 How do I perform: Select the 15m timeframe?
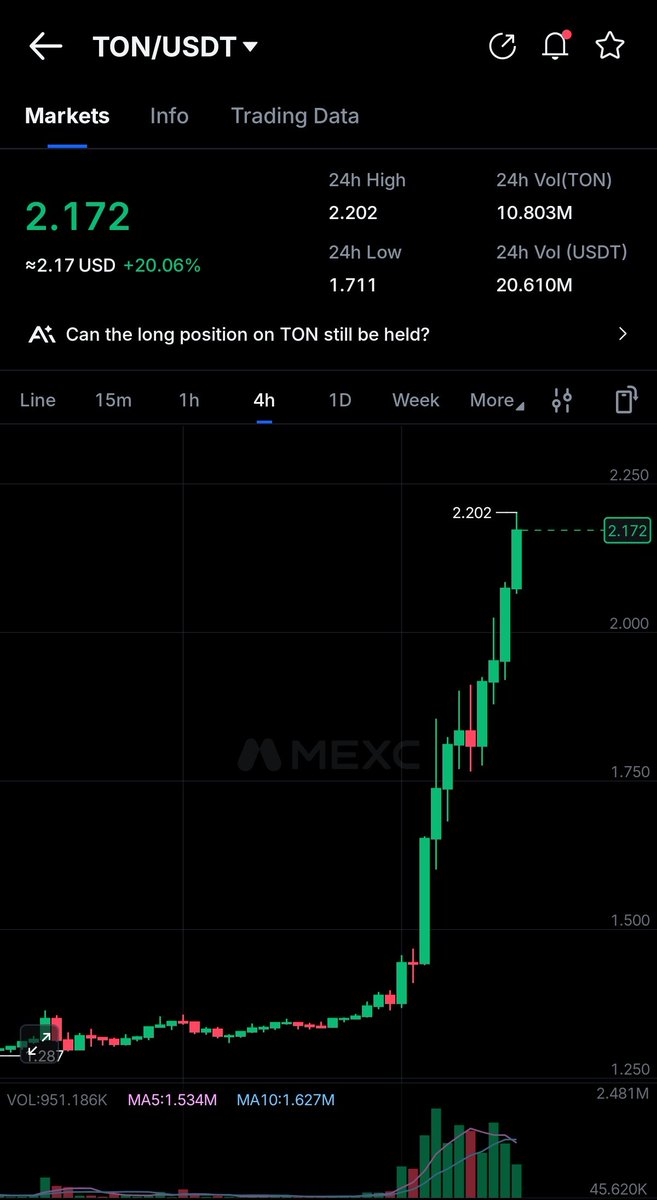113,400
